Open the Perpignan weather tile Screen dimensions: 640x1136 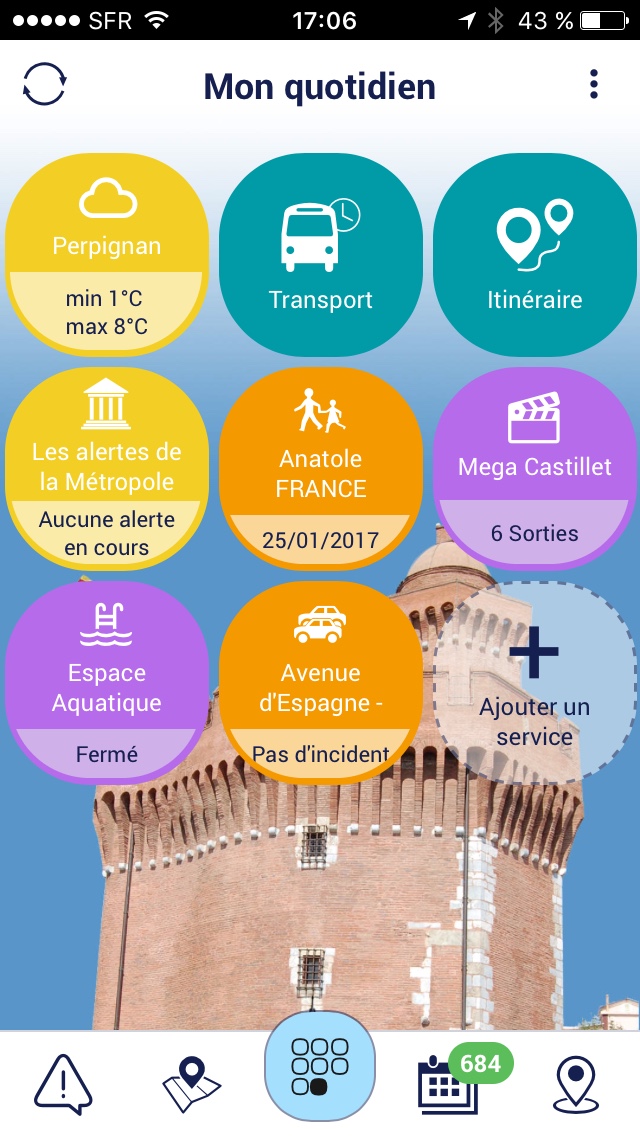107,255
